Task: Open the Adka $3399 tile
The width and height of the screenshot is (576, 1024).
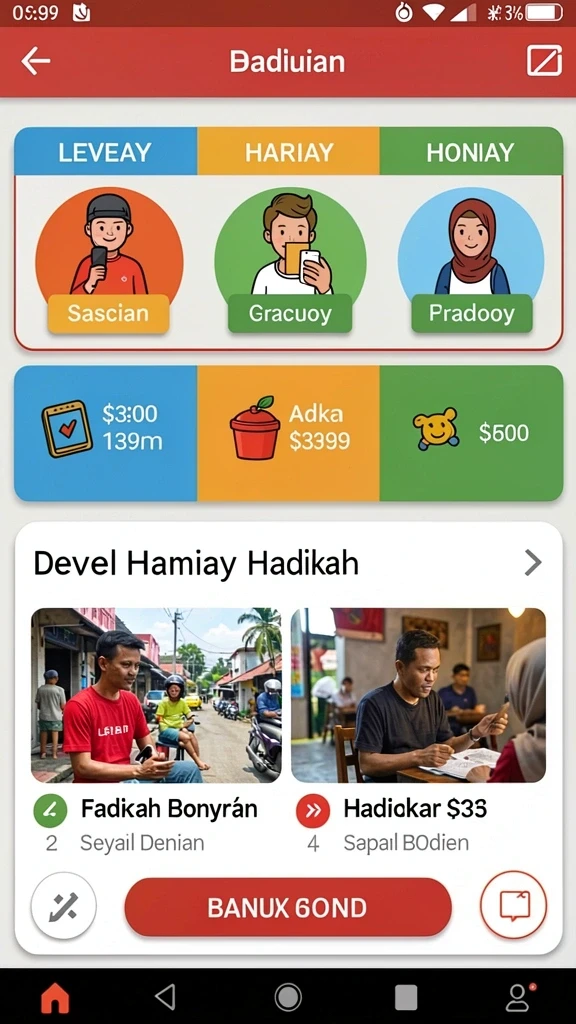Action: [288, 433]
